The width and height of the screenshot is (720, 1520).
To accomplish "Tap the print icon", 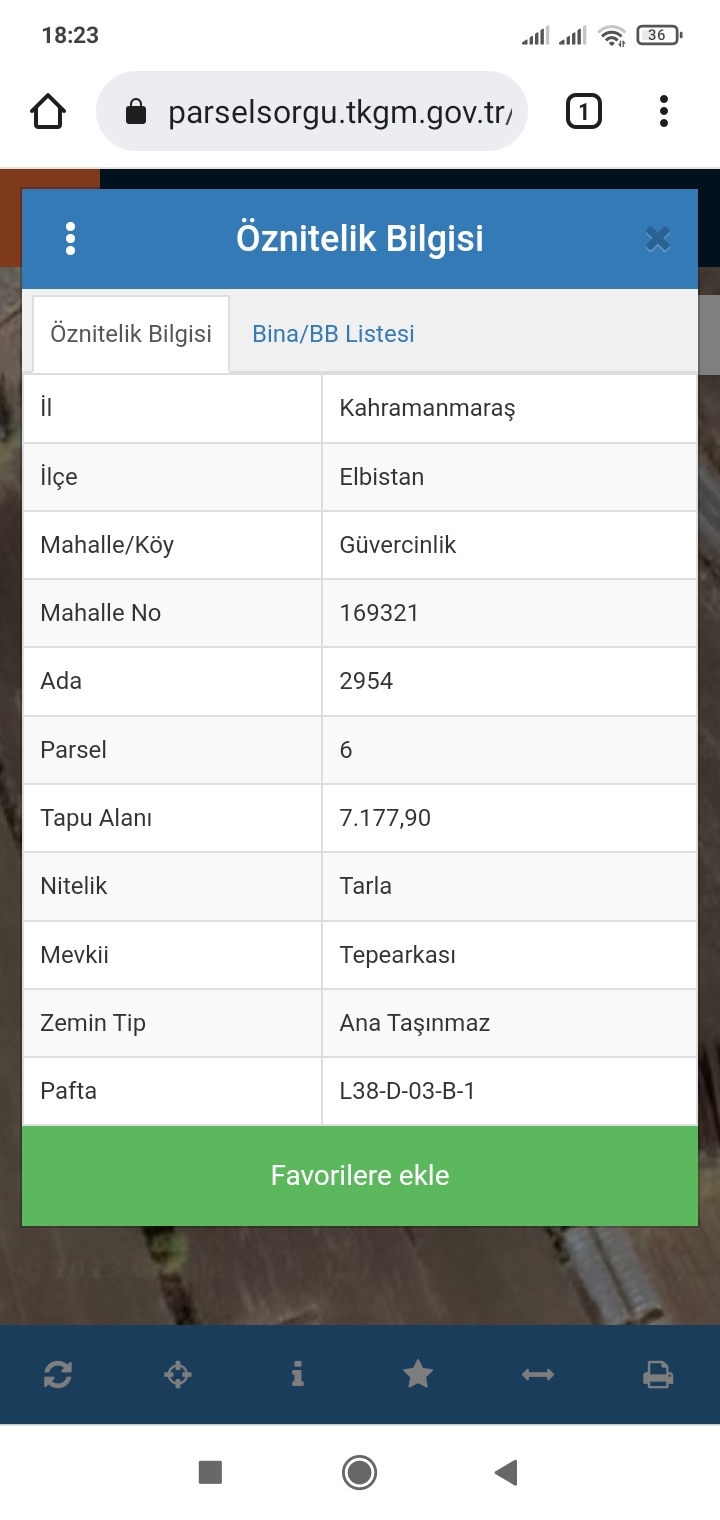I will pyautogui.click(x=658, y=1375).
